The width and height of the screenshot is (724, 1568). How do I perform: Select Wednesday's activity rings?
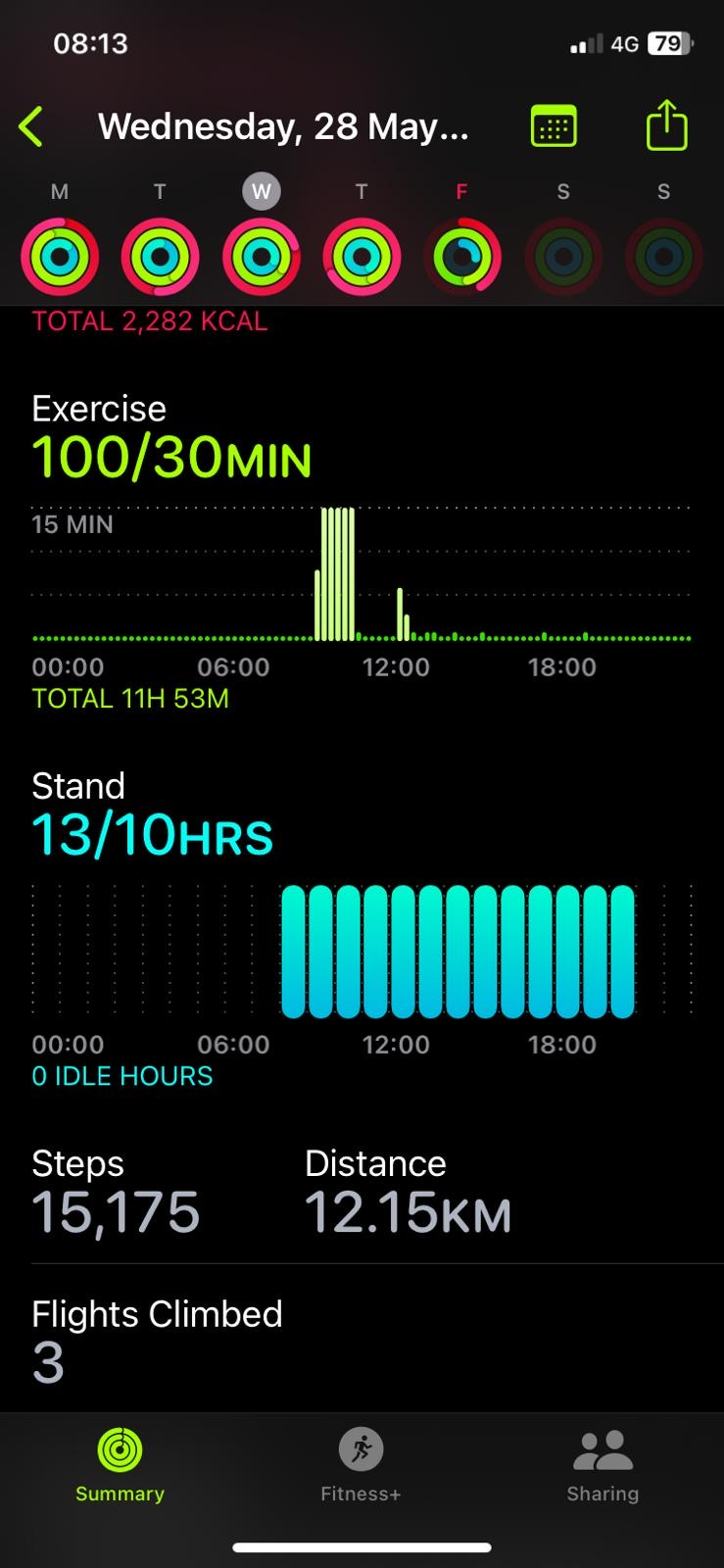tap(262, 257)
